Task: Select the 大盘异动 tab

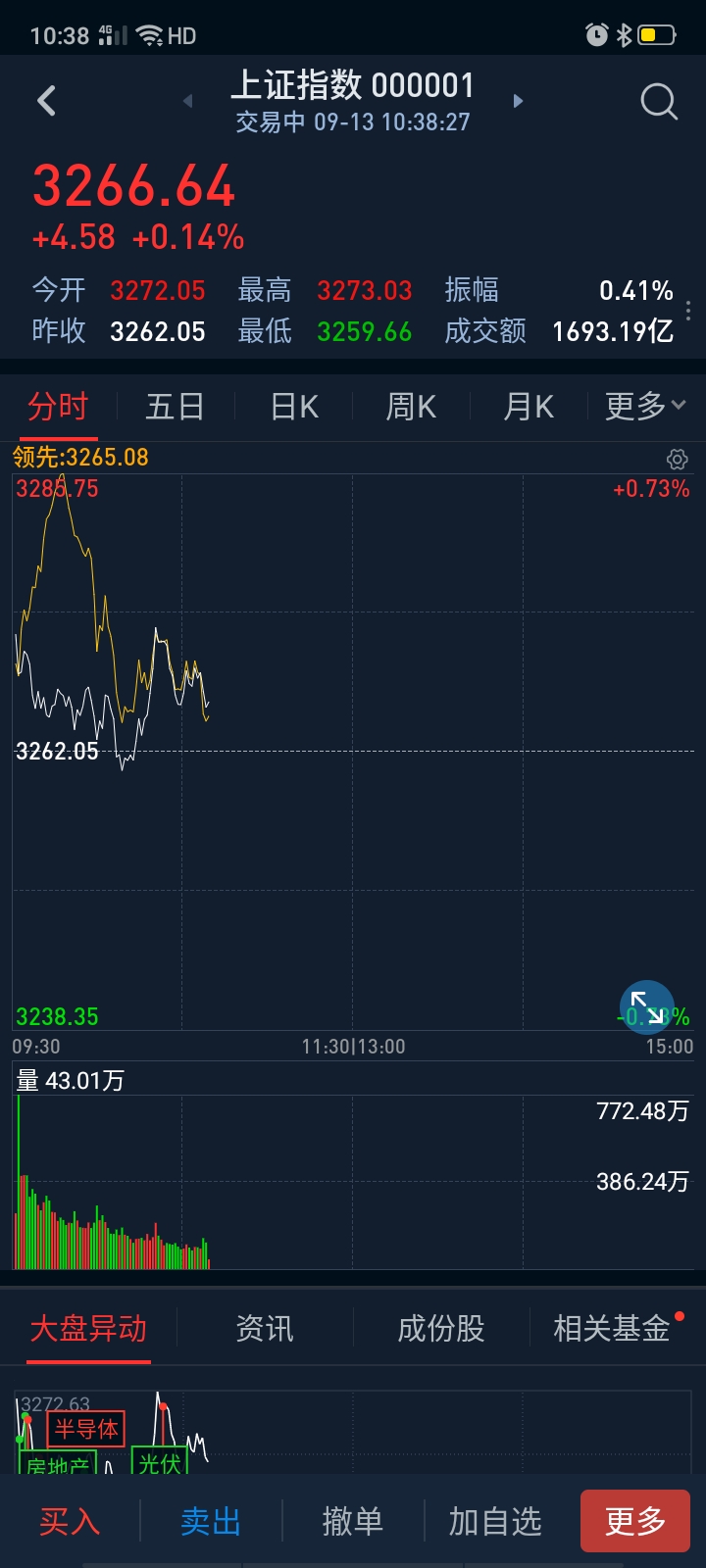Action: 88,1329
